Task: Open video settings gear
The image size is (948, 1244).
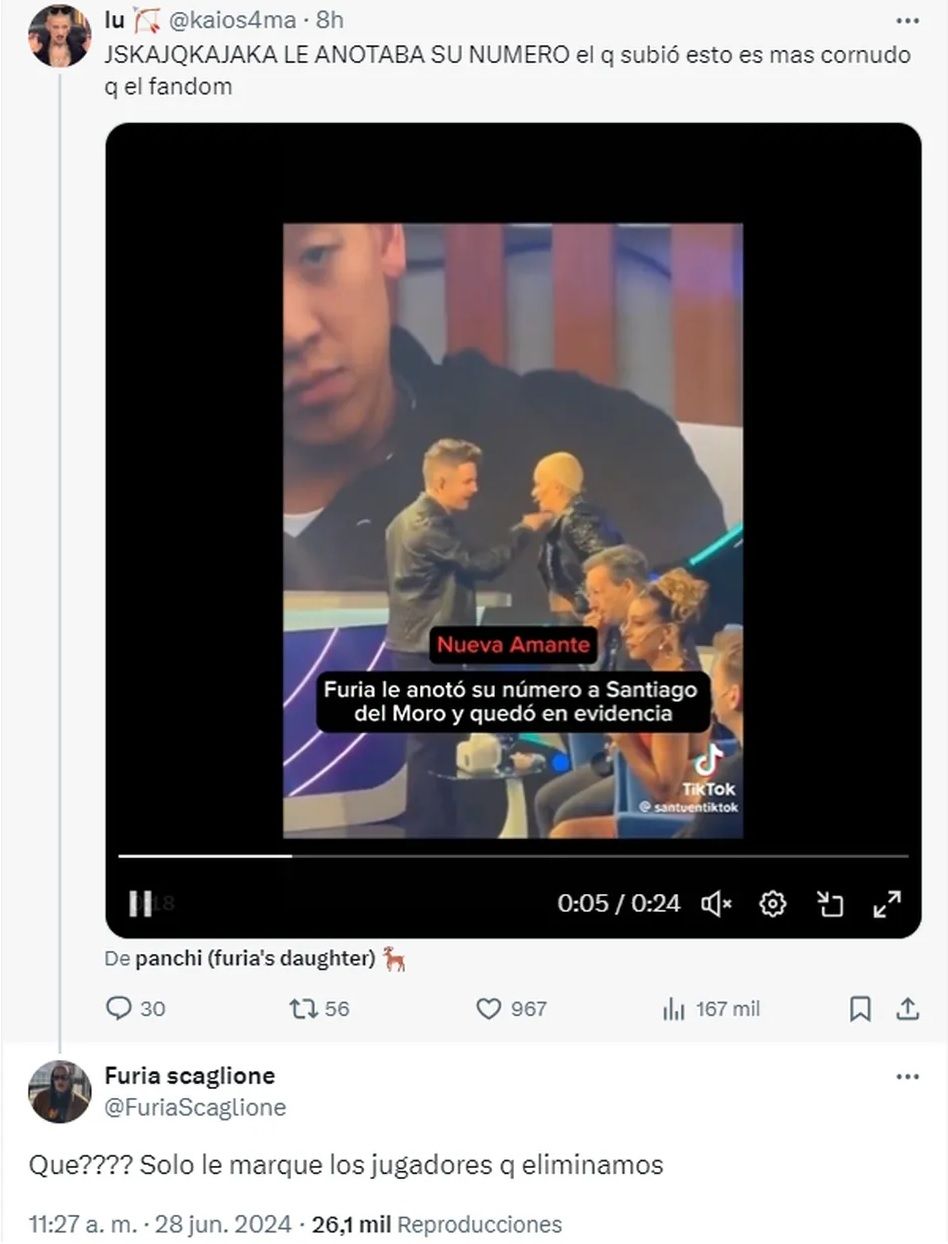Action: [772, 904]
